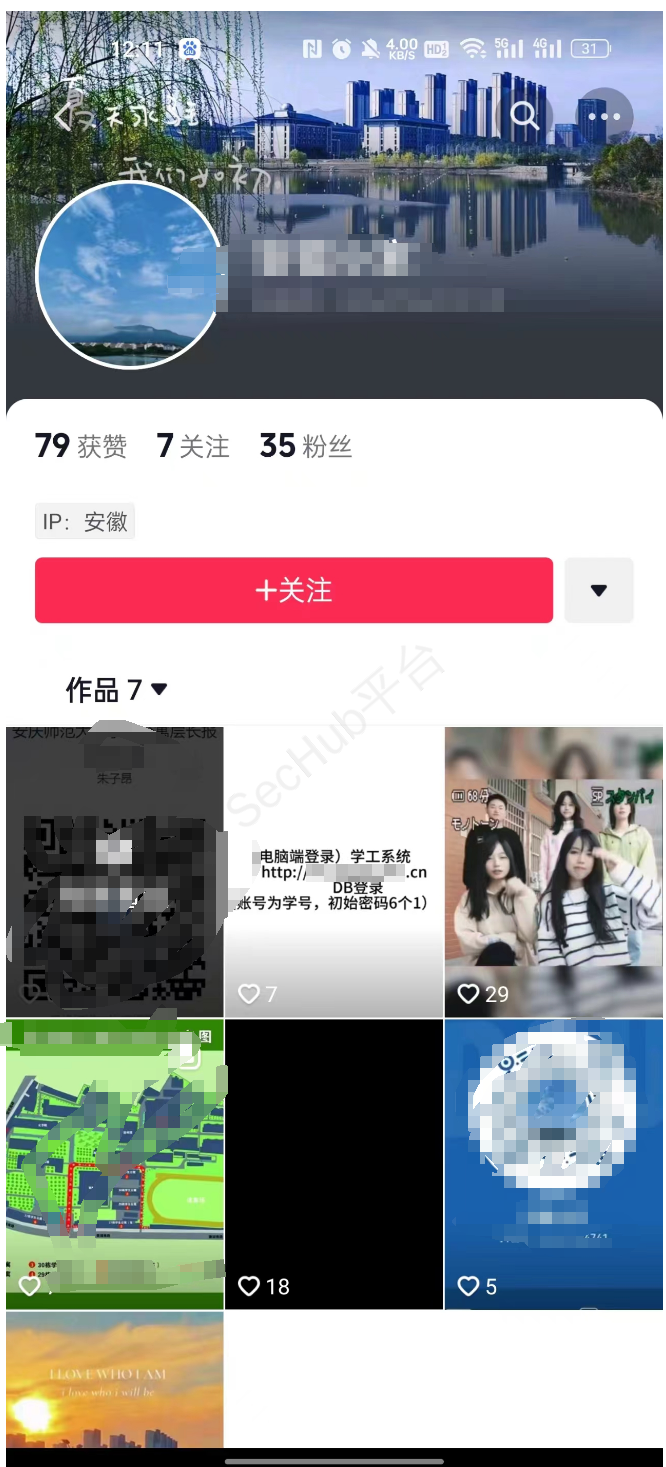Open the 作品 7 sorting dropdown
This screenshot has width=666, height=1467.
[x=117, y=689]
